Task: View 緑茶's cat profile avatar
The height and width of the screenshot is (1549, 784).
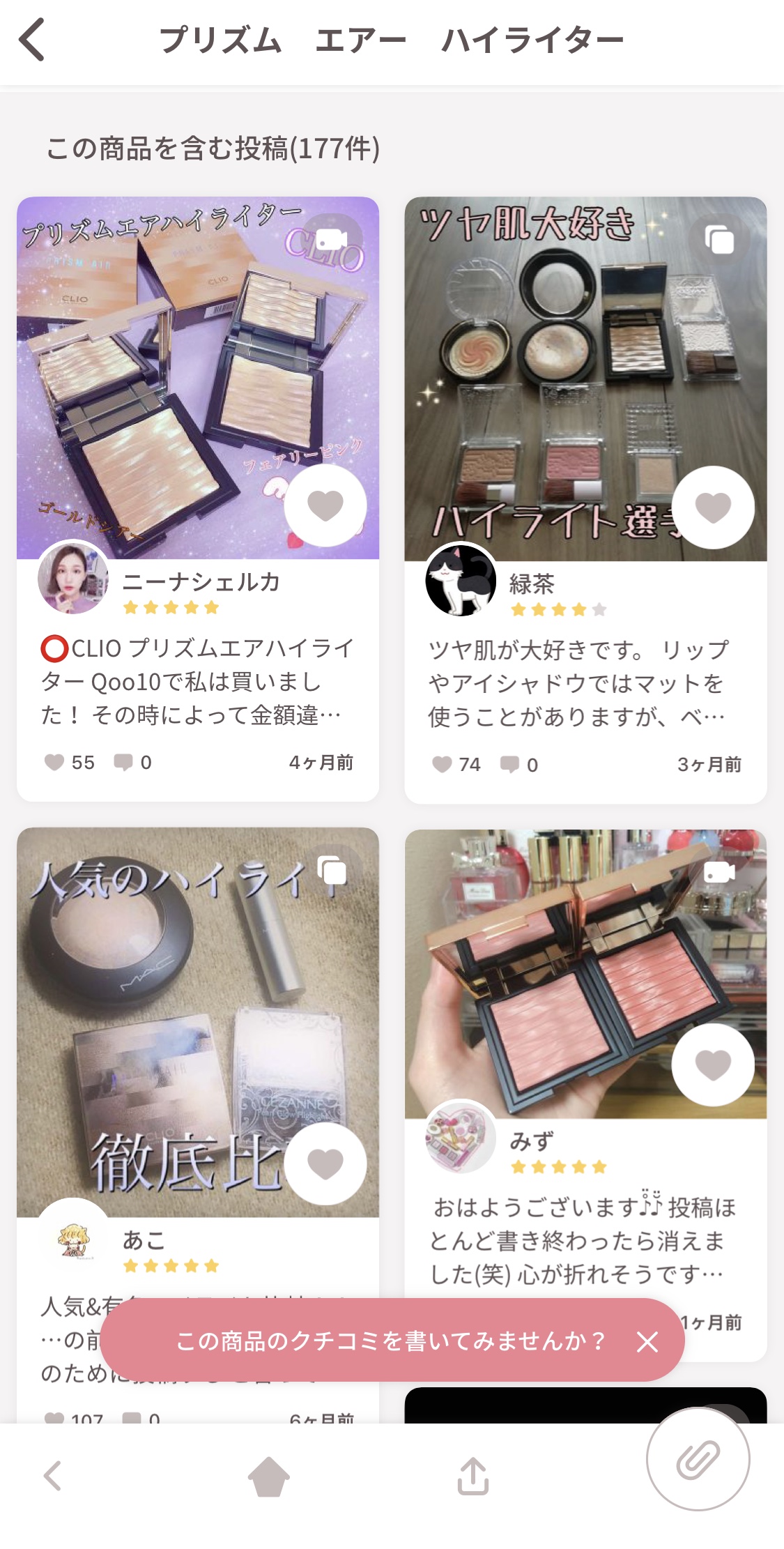Action: click(461, 580)
